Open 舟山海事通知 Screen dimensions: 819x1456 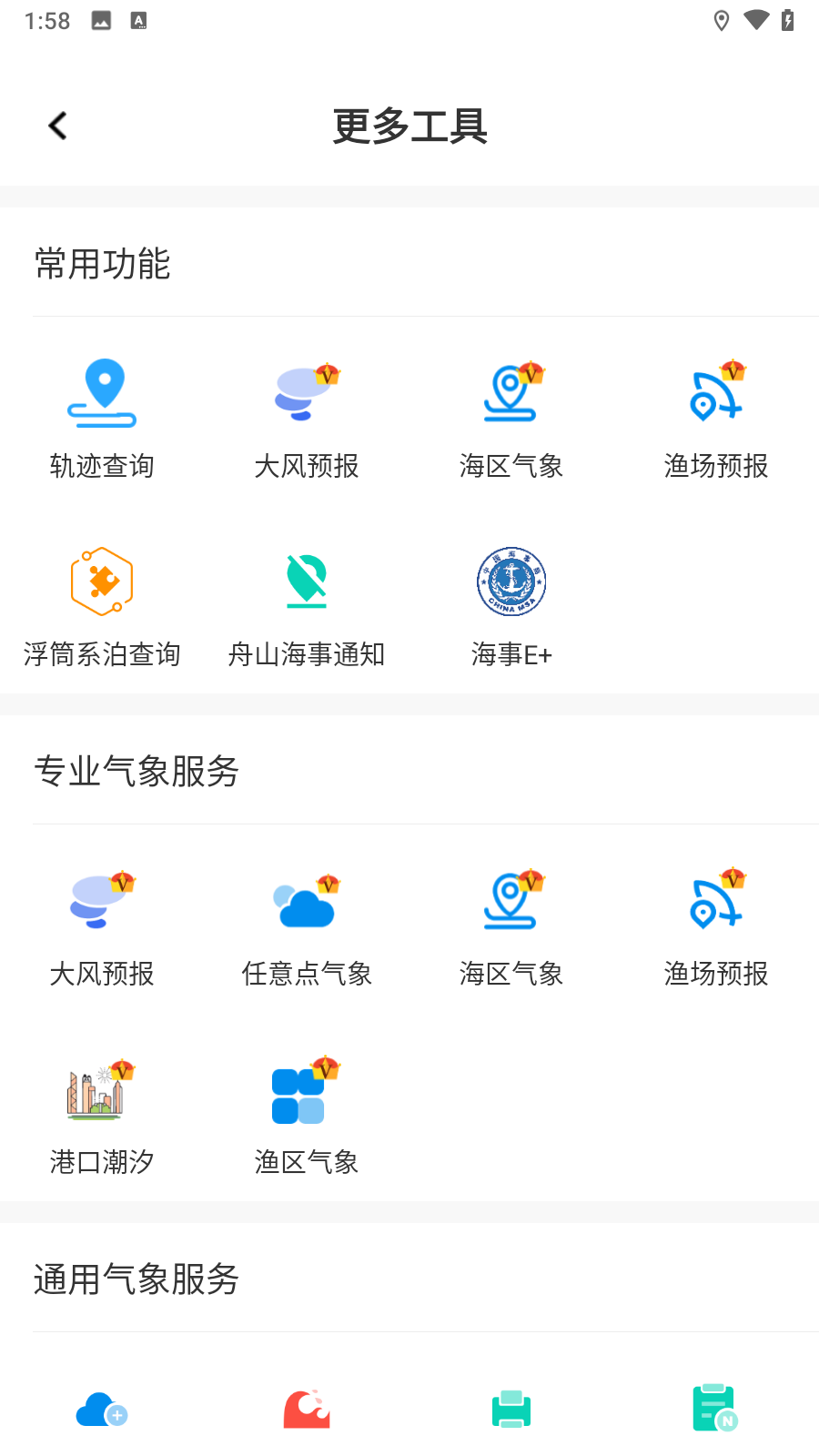307,607
